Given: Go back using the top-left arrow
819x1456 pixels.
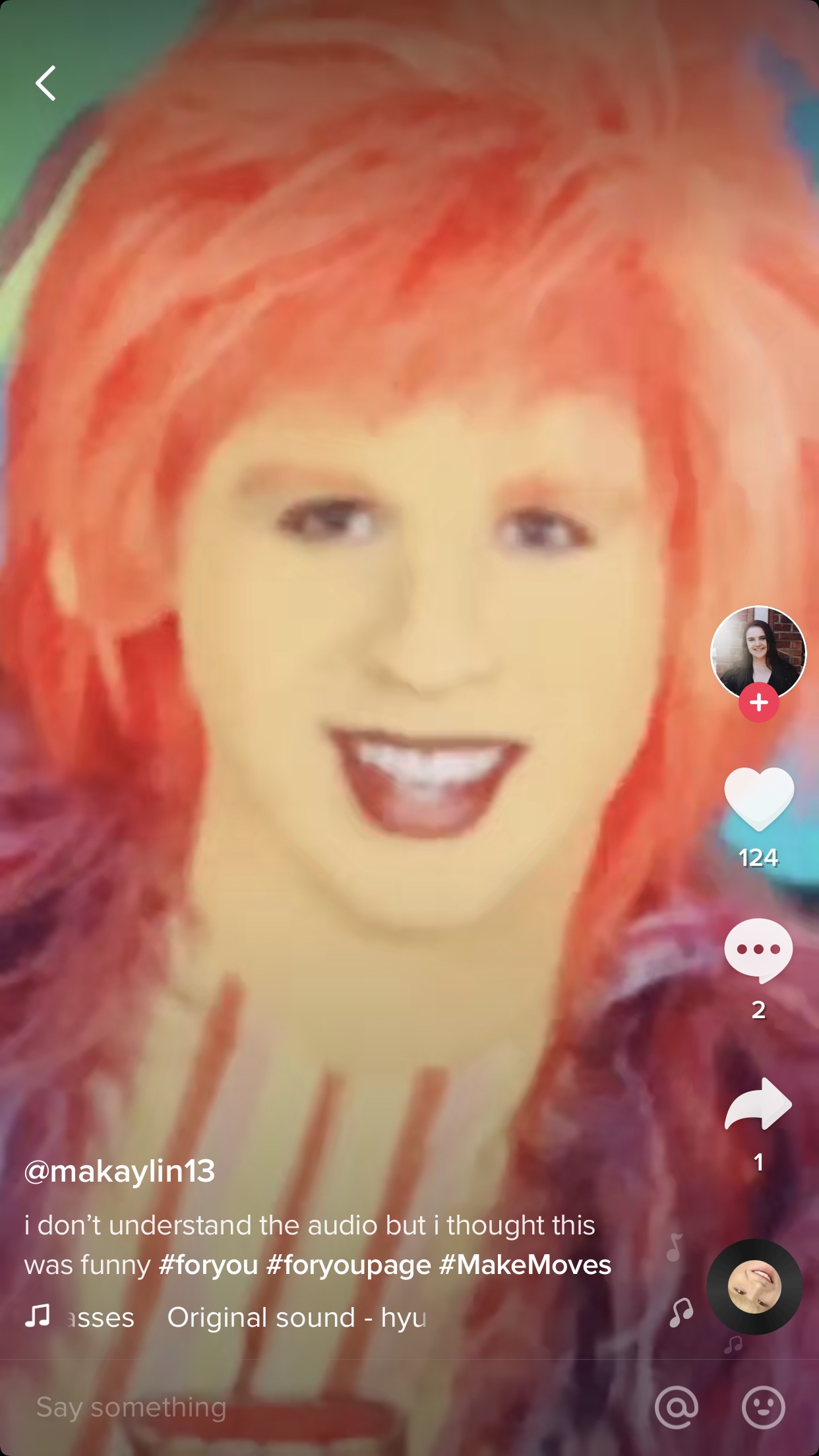Looking at the screenshot, I should tap(45, 83).
